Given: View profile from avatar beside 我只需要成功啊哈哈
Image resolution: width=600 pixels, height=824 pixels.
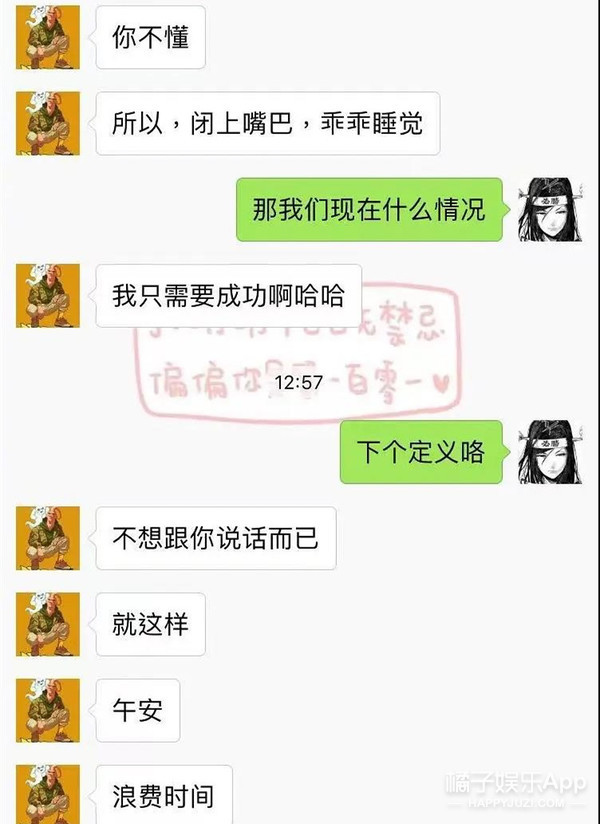Looking at the screenshot, I should point(47,295).
